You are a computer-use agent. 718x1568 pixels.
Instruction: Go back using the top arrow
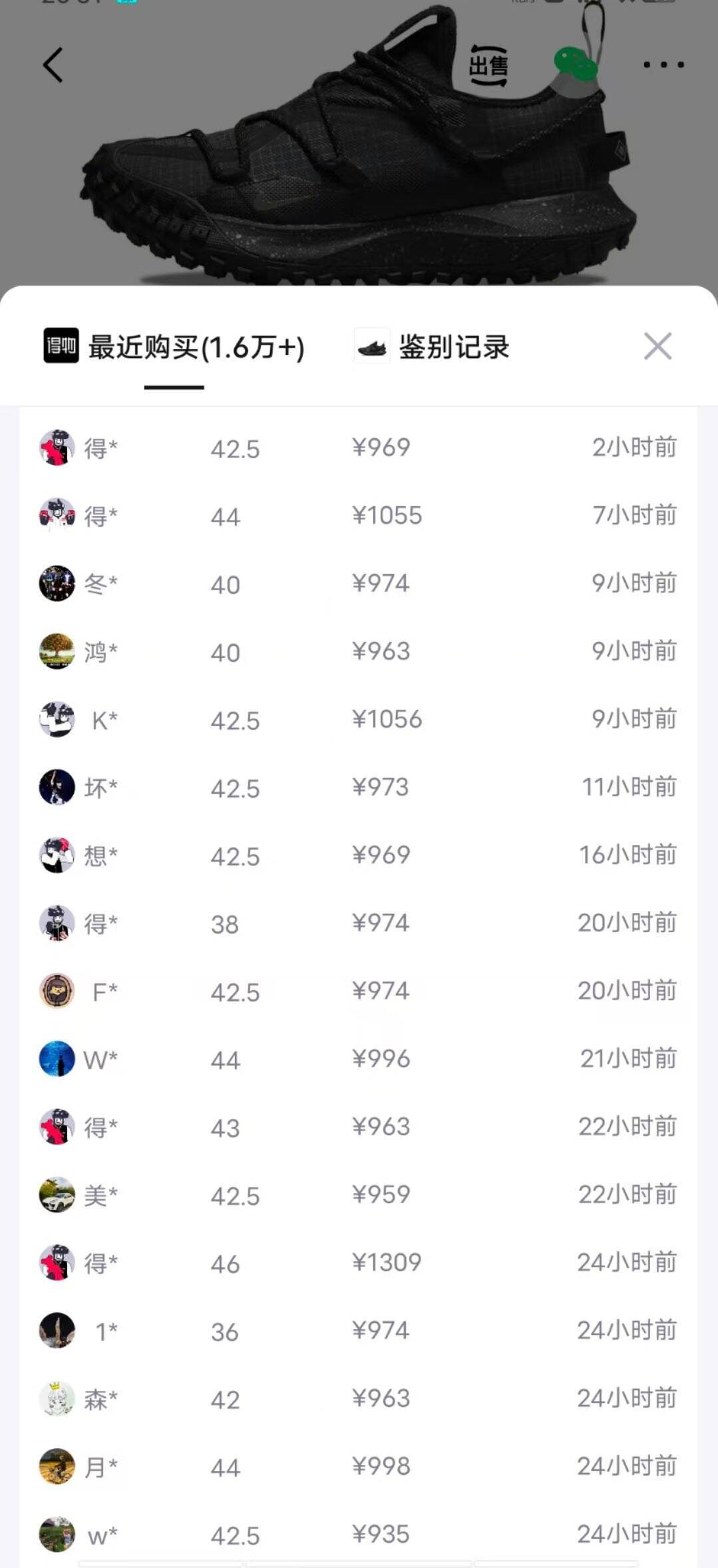coord(53,65)
